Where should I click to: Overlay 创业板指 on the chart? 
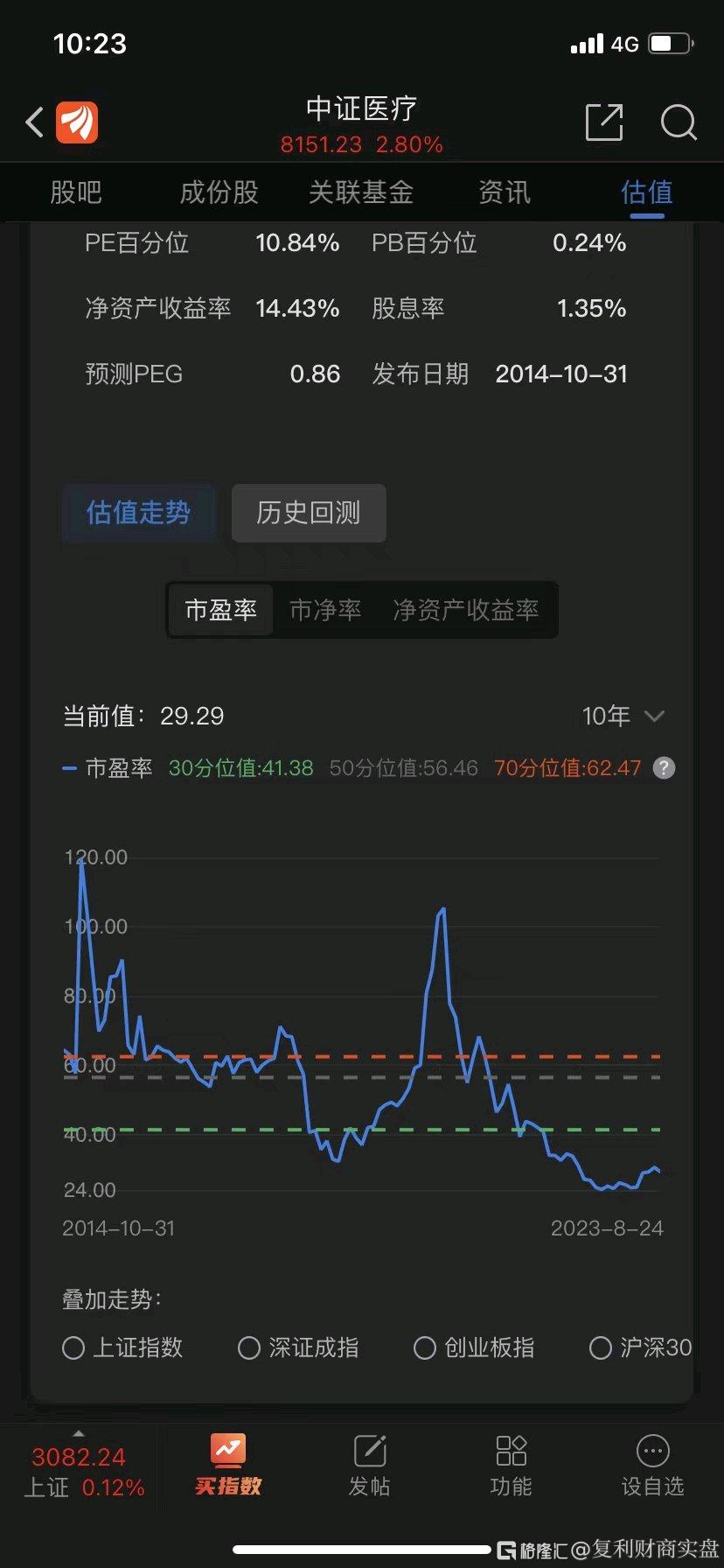coord(474,1347)
